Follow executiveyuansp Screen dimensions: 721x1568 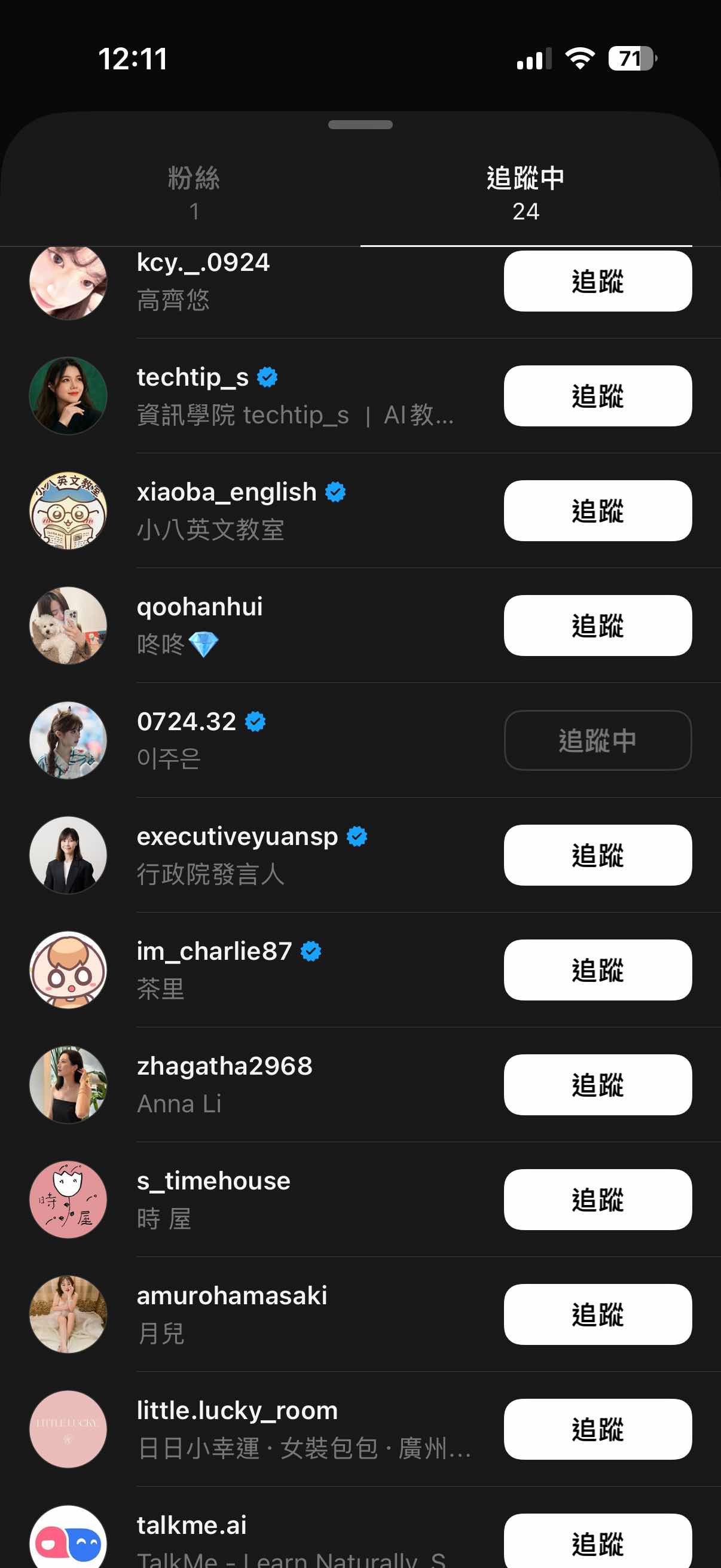(597, 855)
